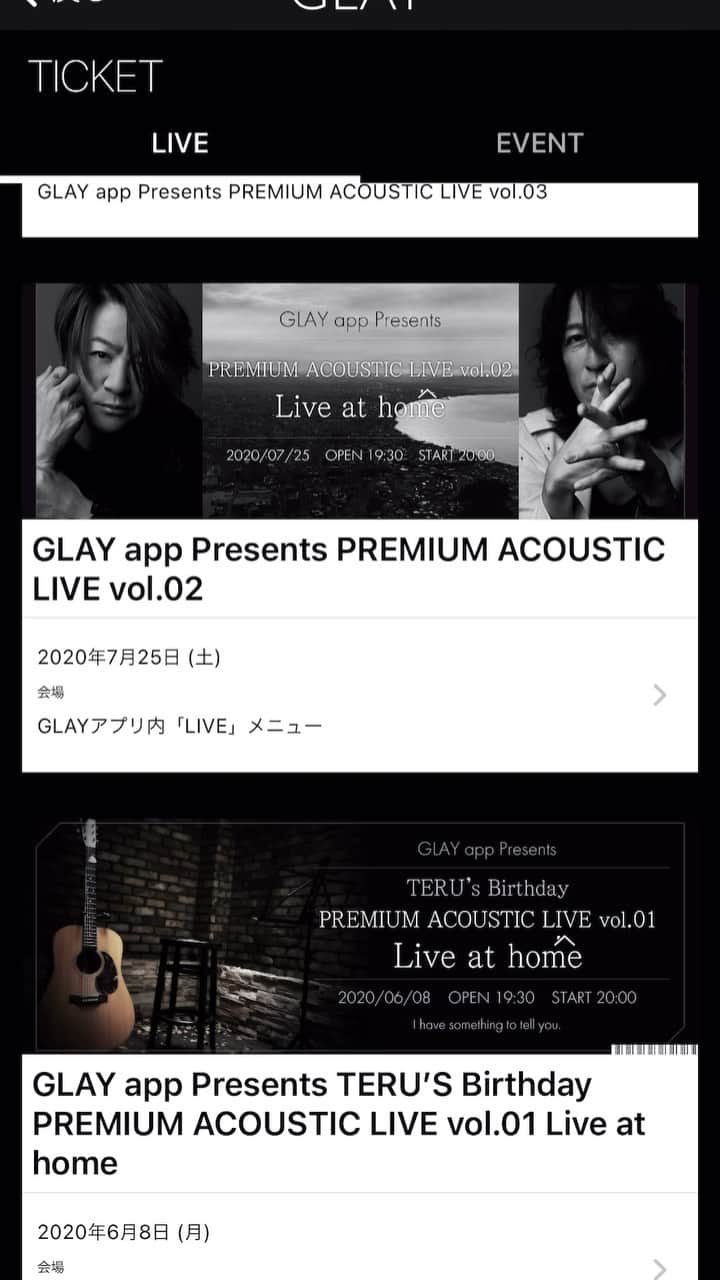Screen dimensions: 720x1280
Task: Go back using the top-left arrow
Action: [30, 5]
